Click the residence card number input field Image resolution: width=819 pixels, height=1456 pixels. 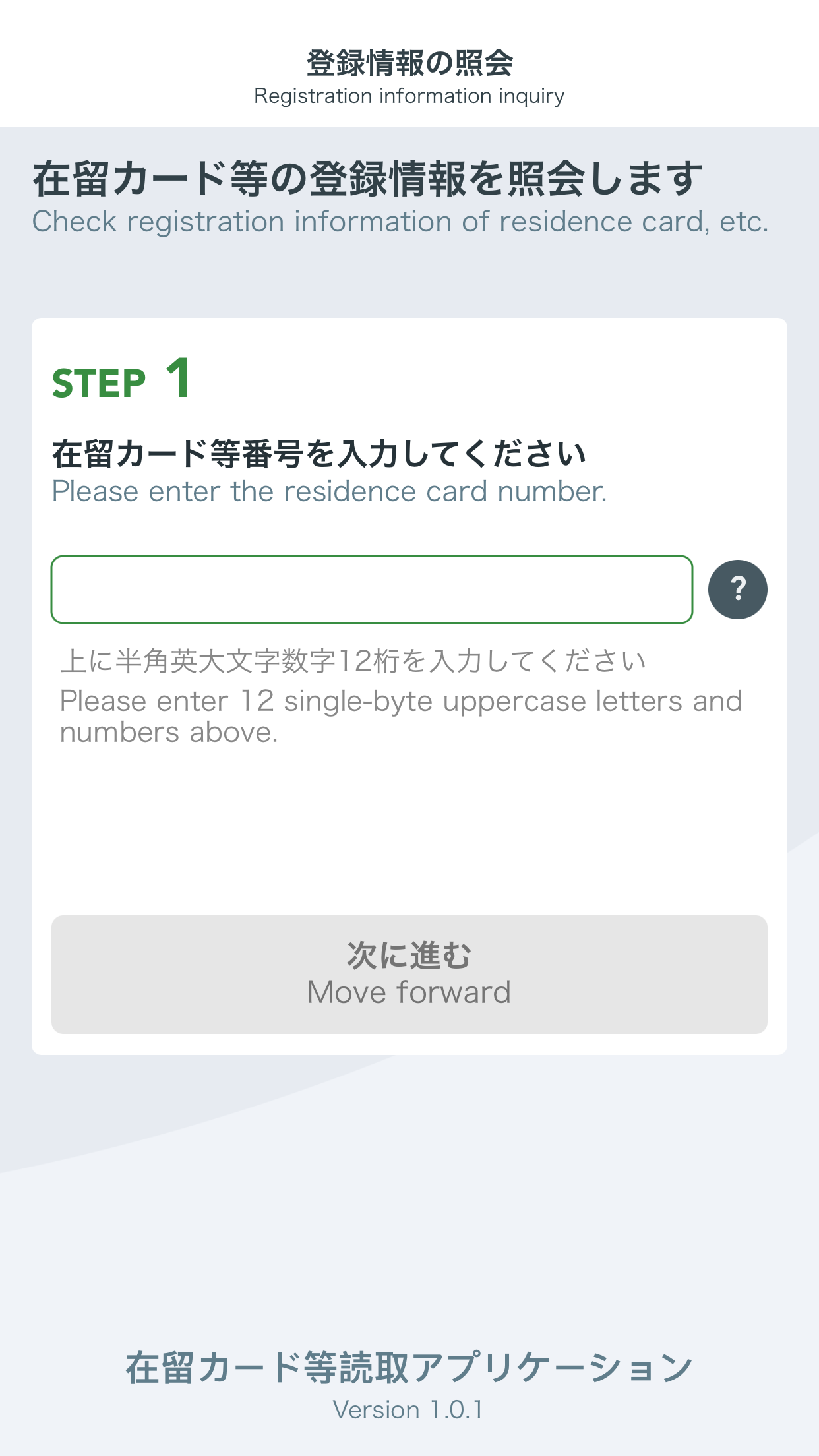tap(372, 589)
